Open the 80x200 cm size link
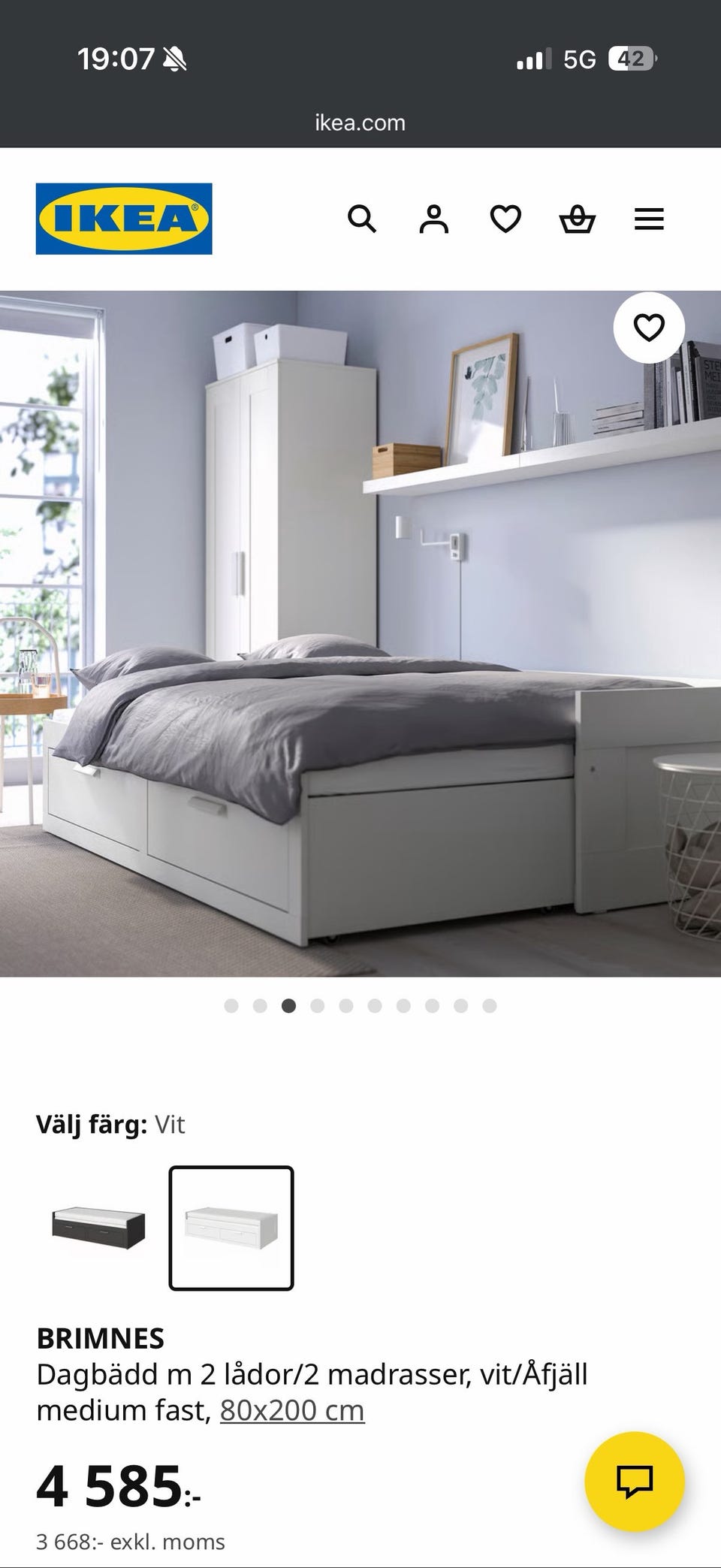 click(290, 1409)
